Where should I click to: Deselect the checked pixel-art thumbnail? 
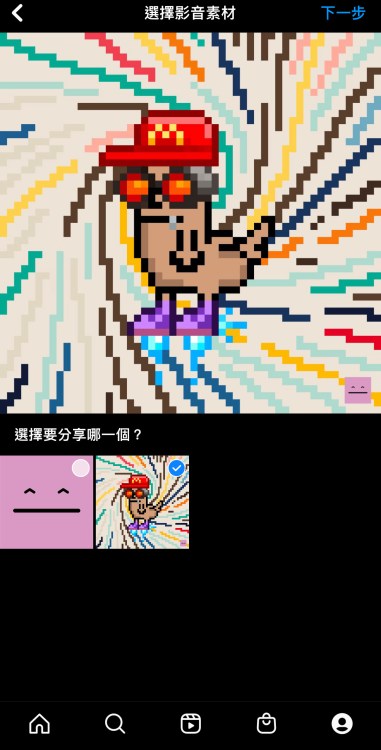[142, 502]
